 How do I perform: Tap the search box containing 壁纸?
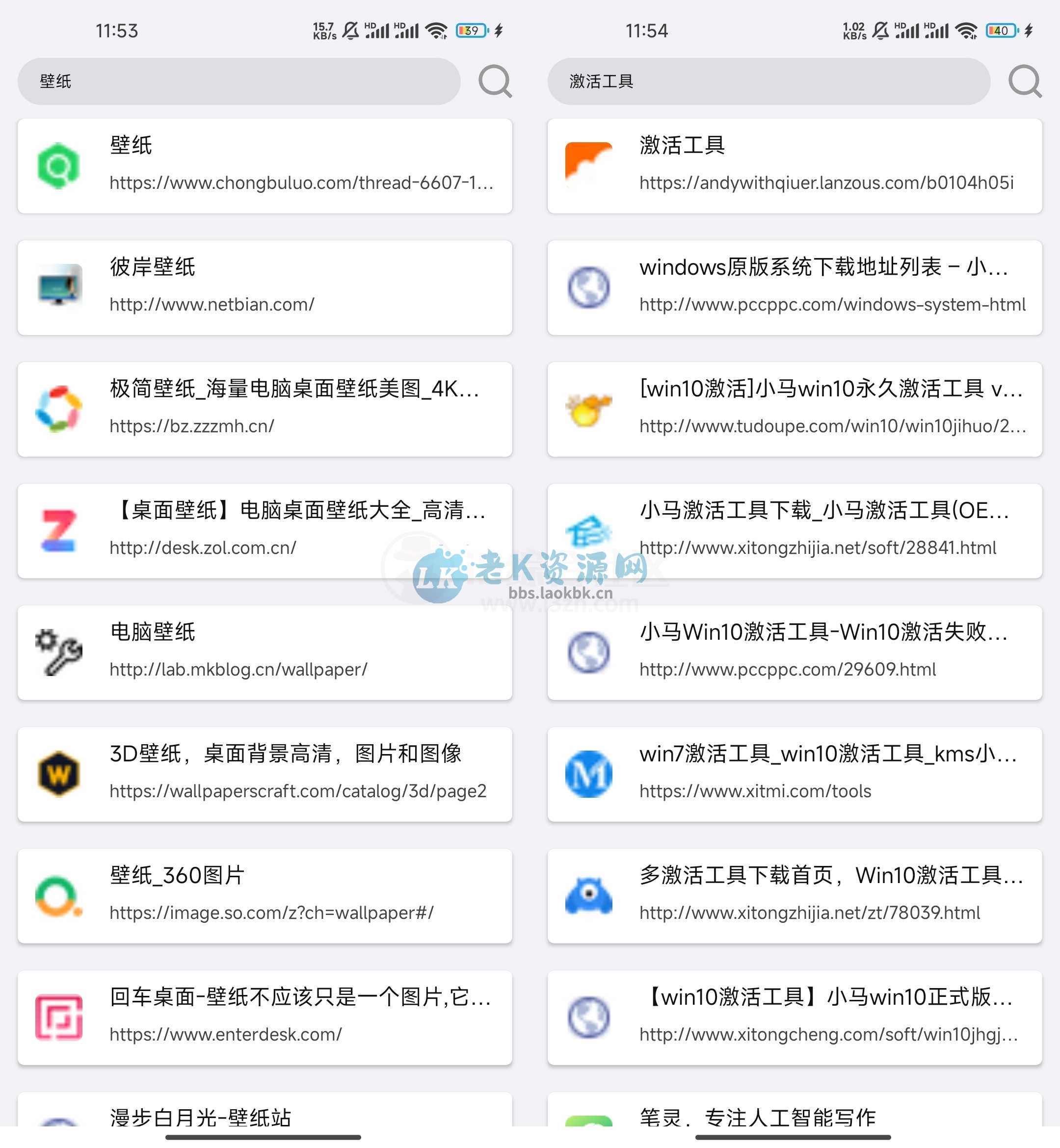click(238, 81)
